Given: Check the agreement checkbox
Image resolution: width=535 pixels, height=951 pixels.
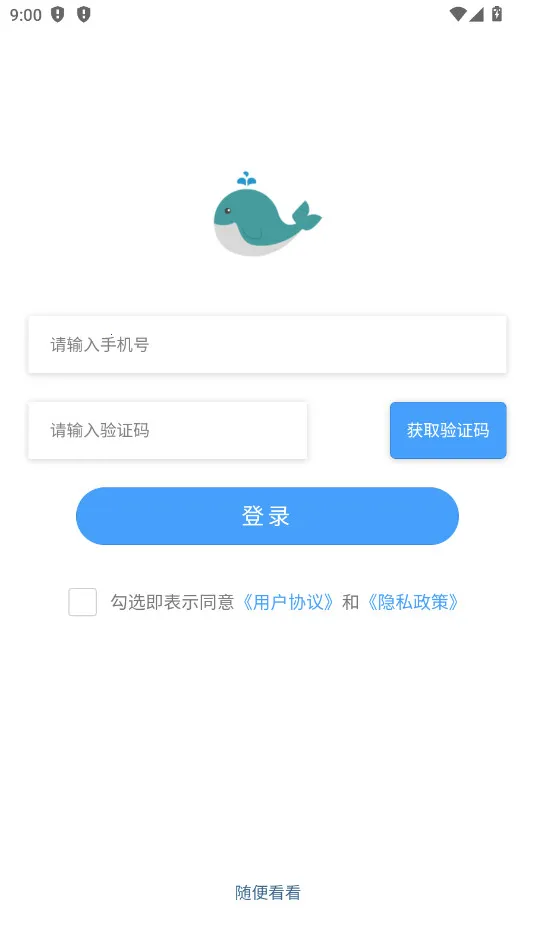Looking at the screenshot, I should pos(82,602).
